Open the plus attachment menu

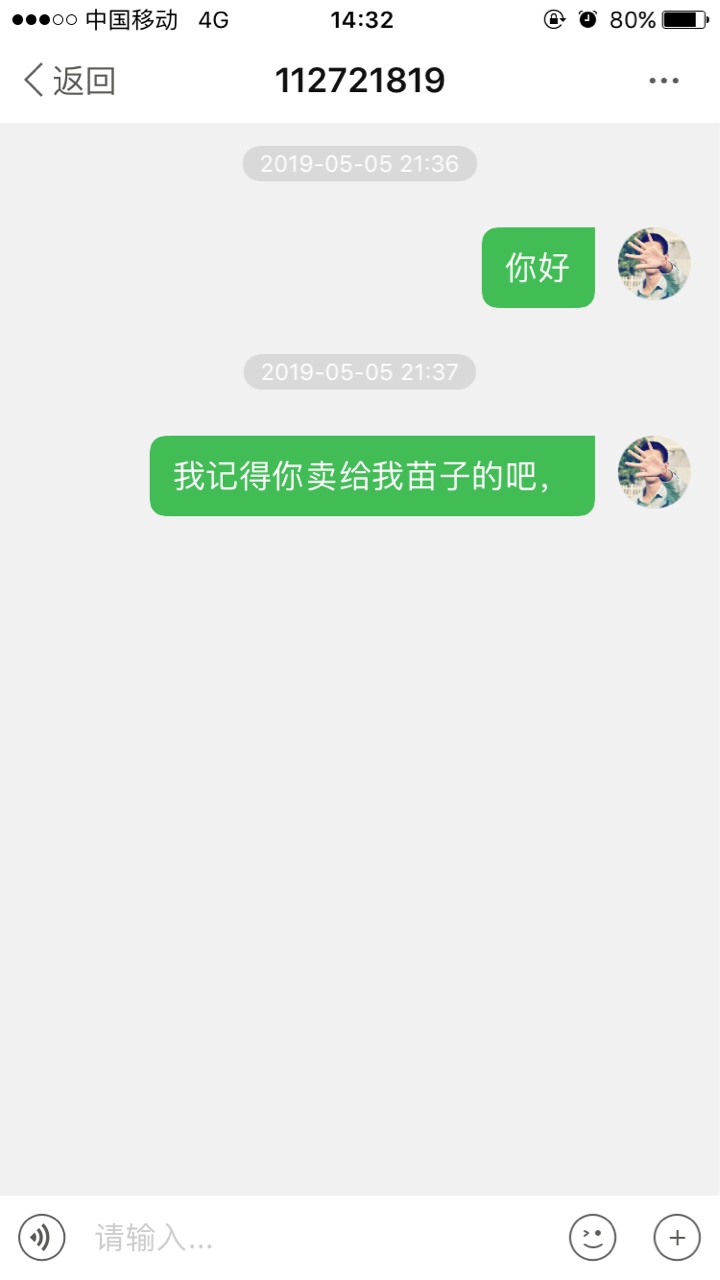[677, 1238]
